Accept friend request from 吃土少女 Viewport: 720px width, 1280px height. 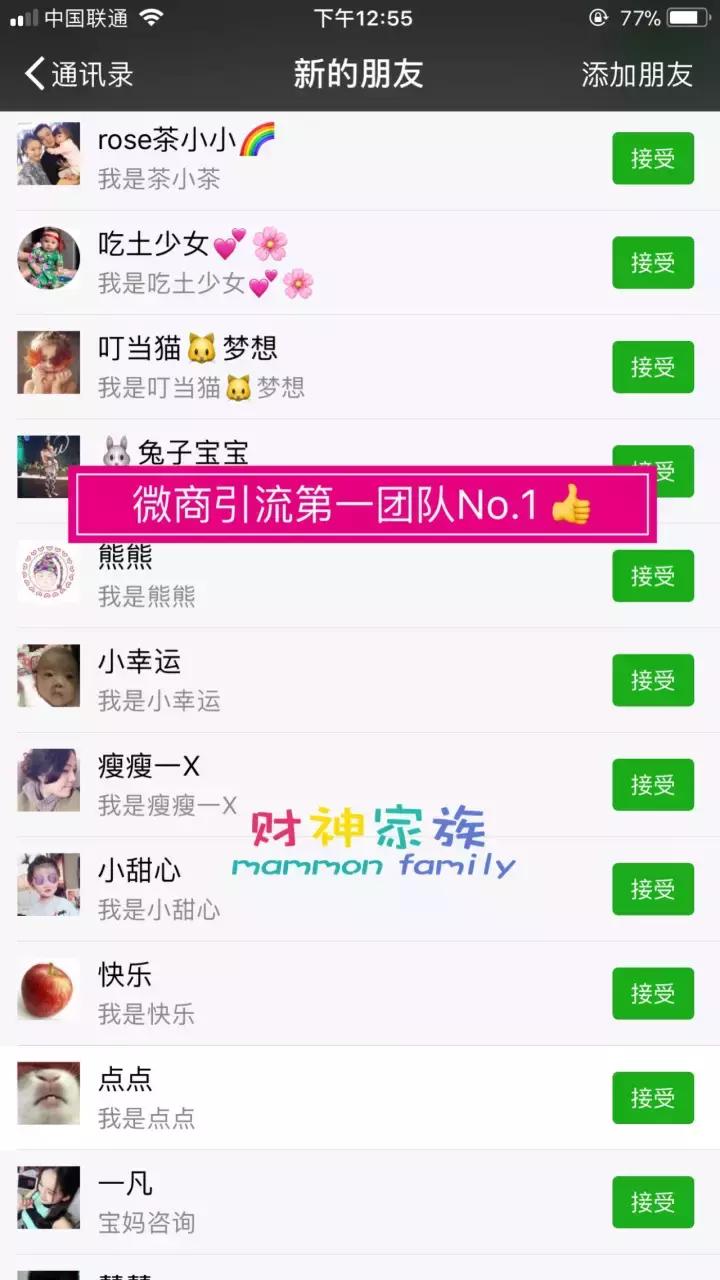click(x=652, y=262)
